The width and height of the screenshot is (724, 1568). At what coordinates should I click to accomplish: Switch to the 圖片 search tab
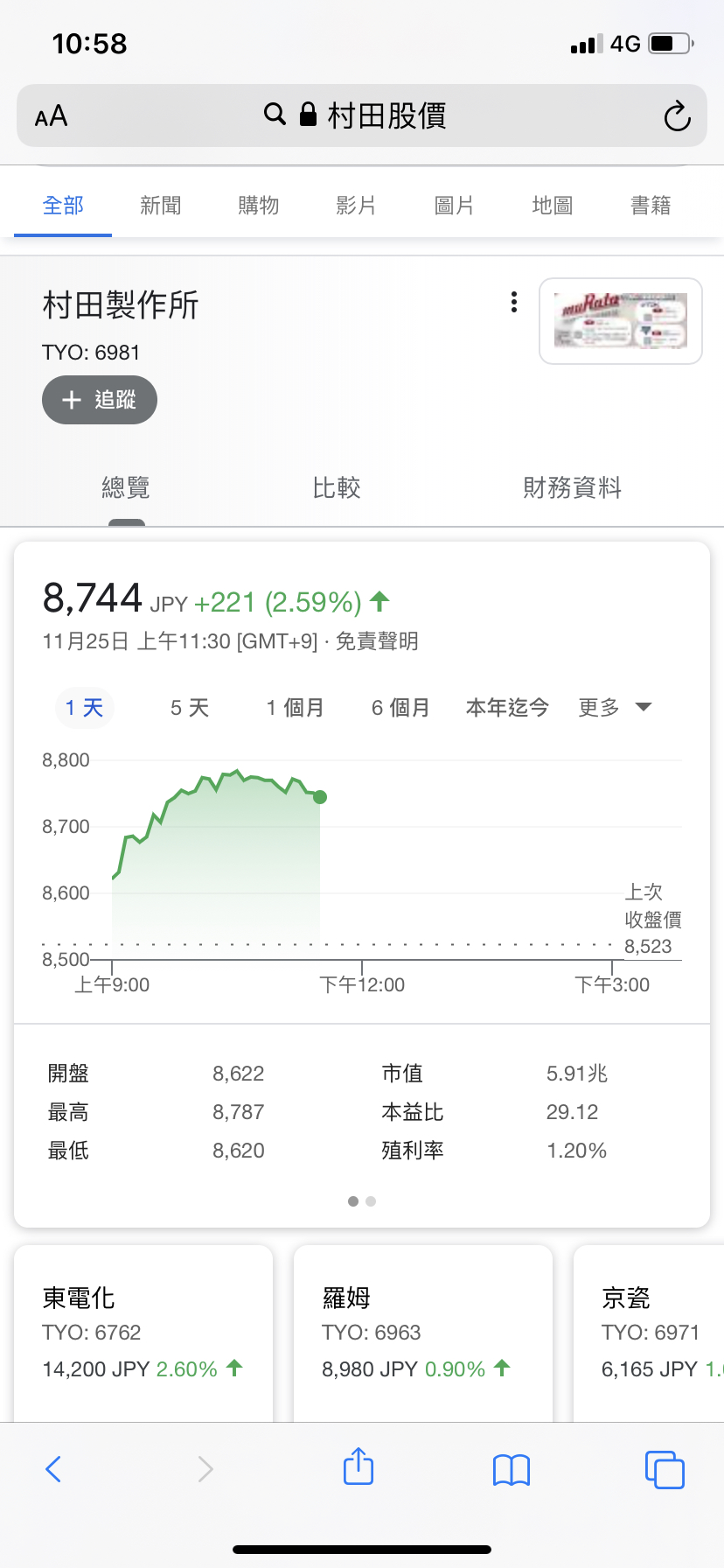tap(454, 206)
